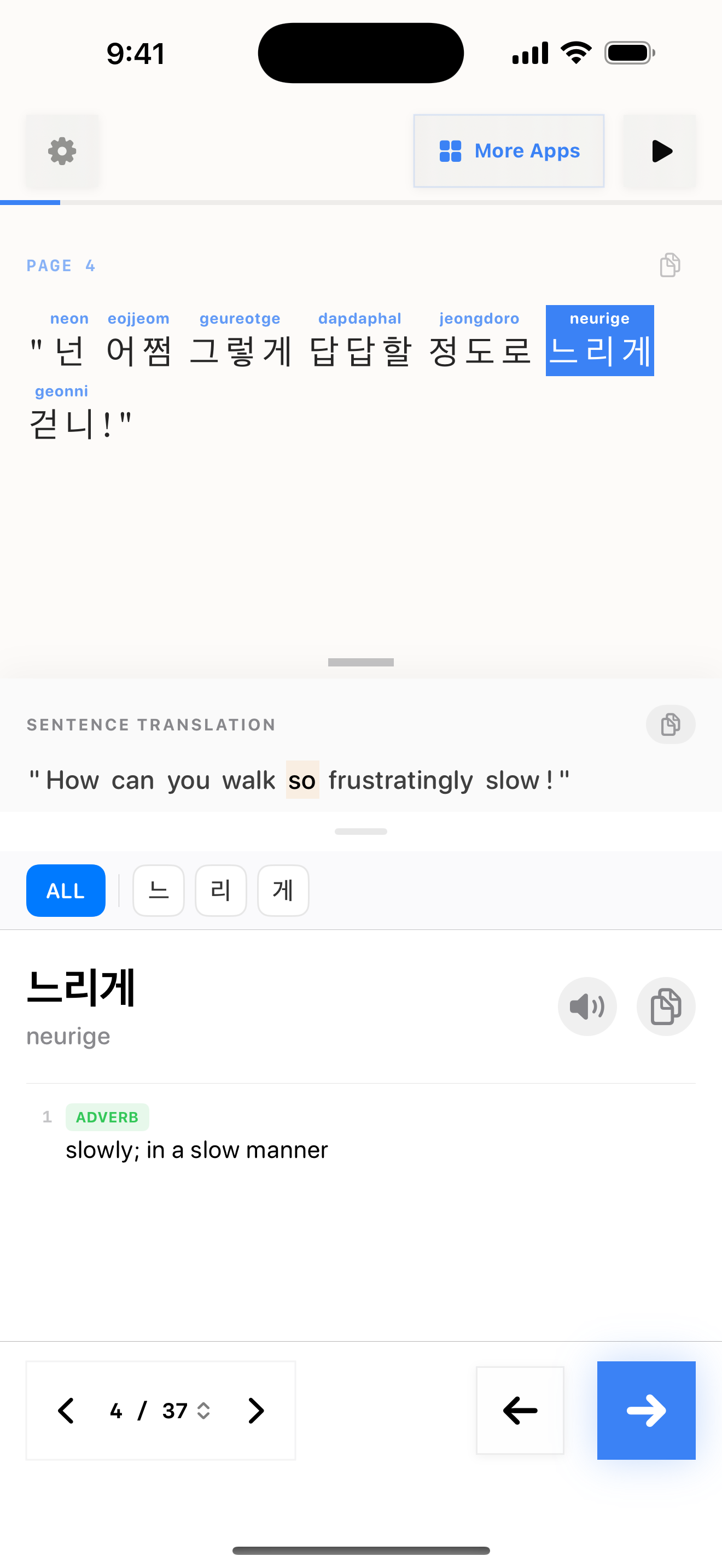
Task: Select the word 그렇게 in the sentence
Action: point(240,350)
